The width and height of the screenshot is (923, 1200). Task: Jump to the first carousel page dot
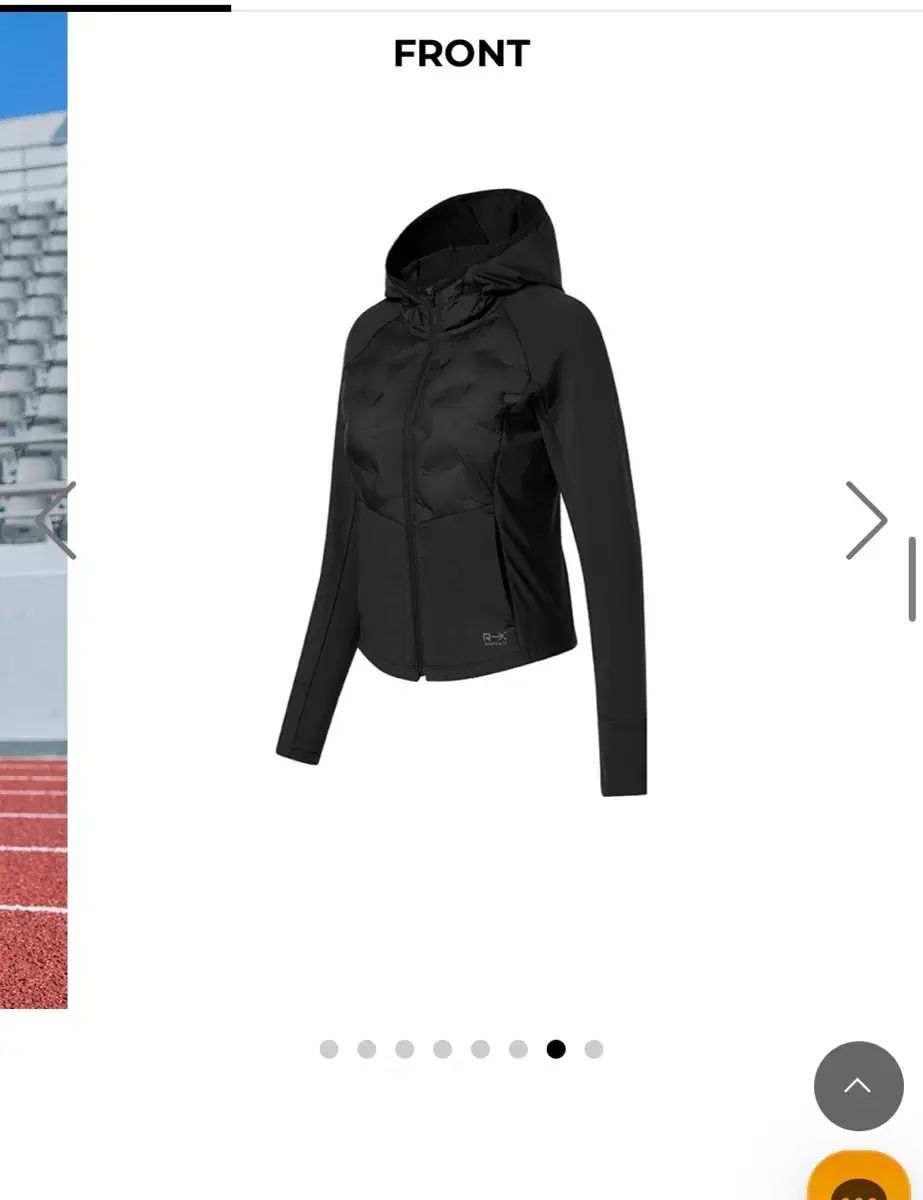click(329, 1049)
